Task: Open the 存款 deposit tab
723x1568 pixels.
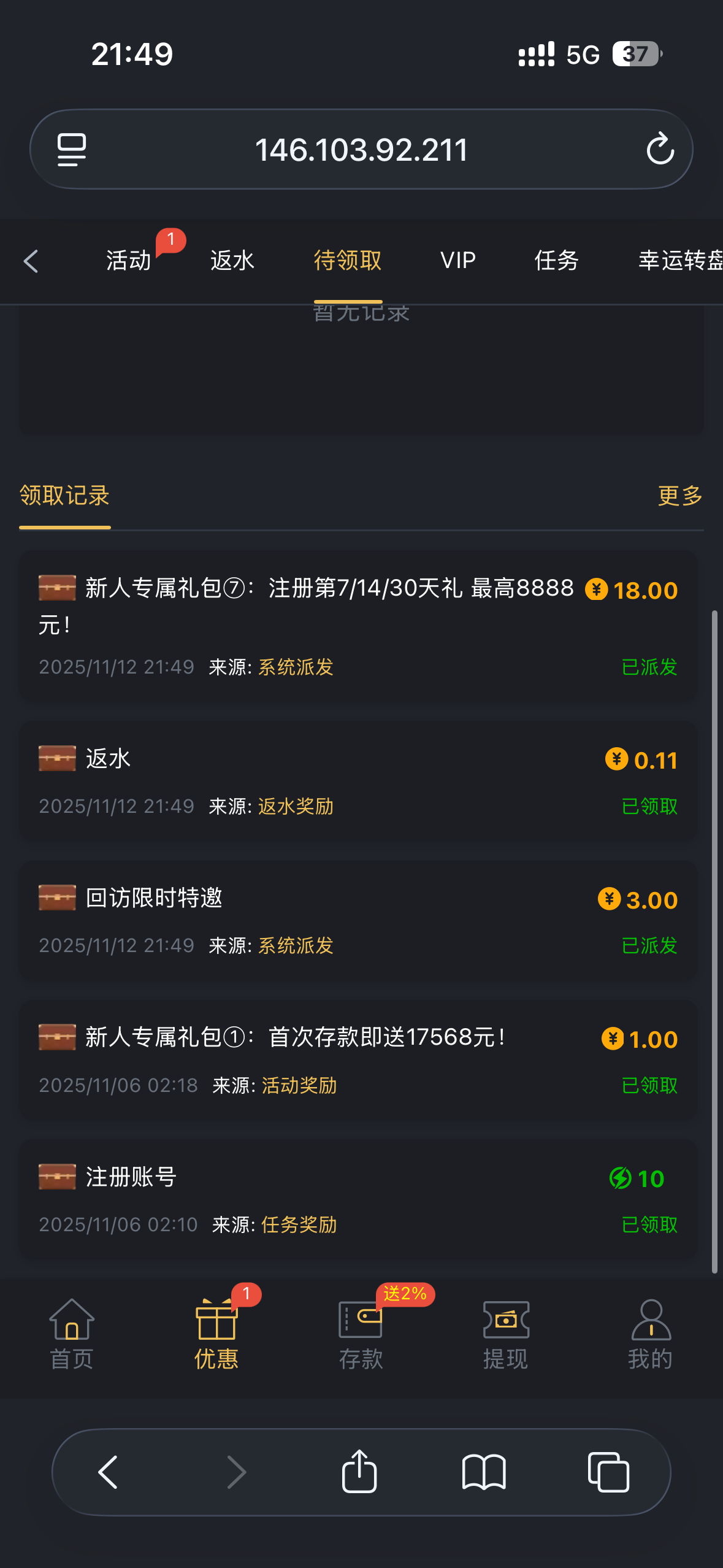Action: click(x=361, y=1334)
